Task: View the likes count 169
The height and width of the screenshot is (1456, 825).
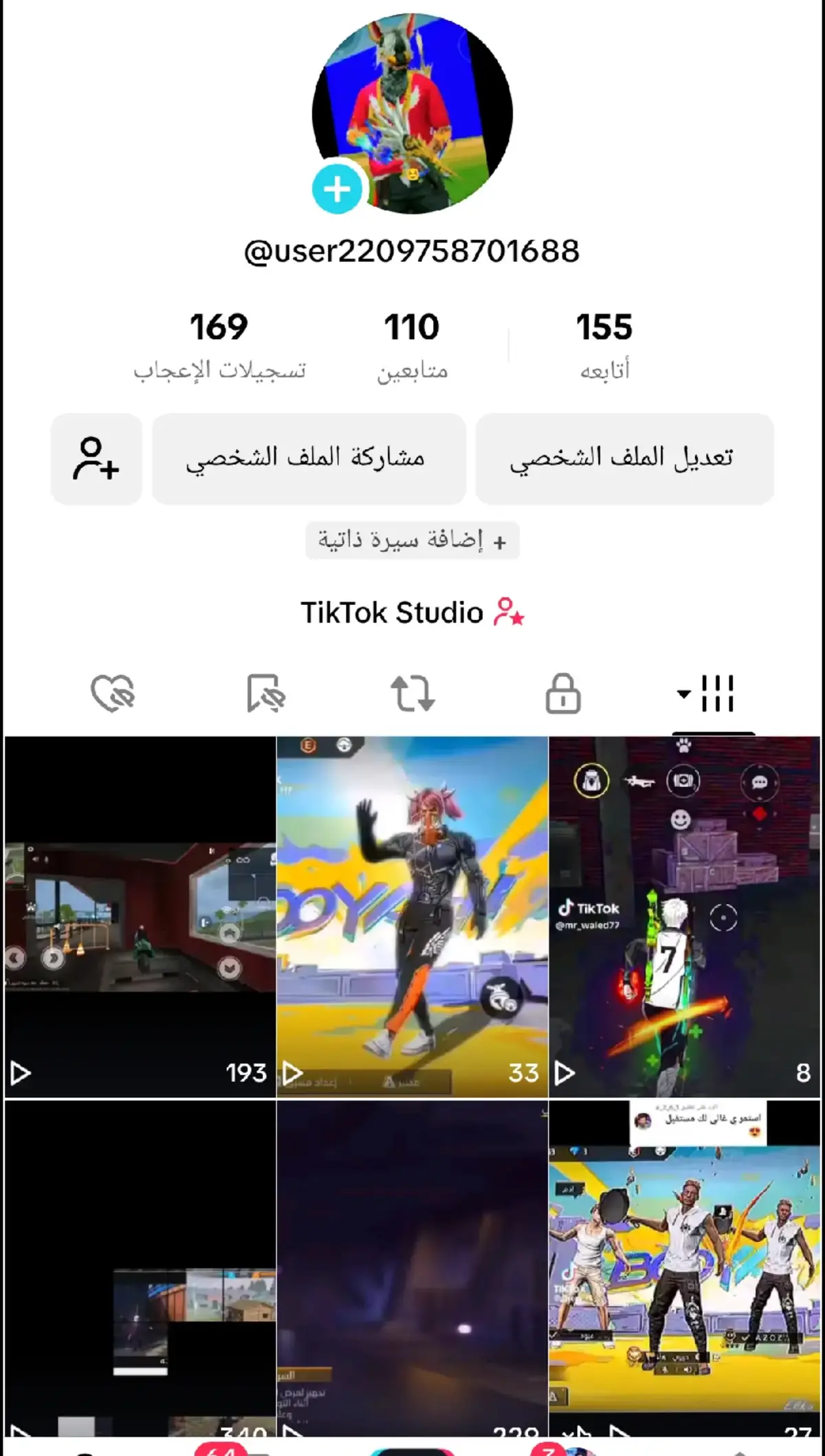Action: coord(219,344)
